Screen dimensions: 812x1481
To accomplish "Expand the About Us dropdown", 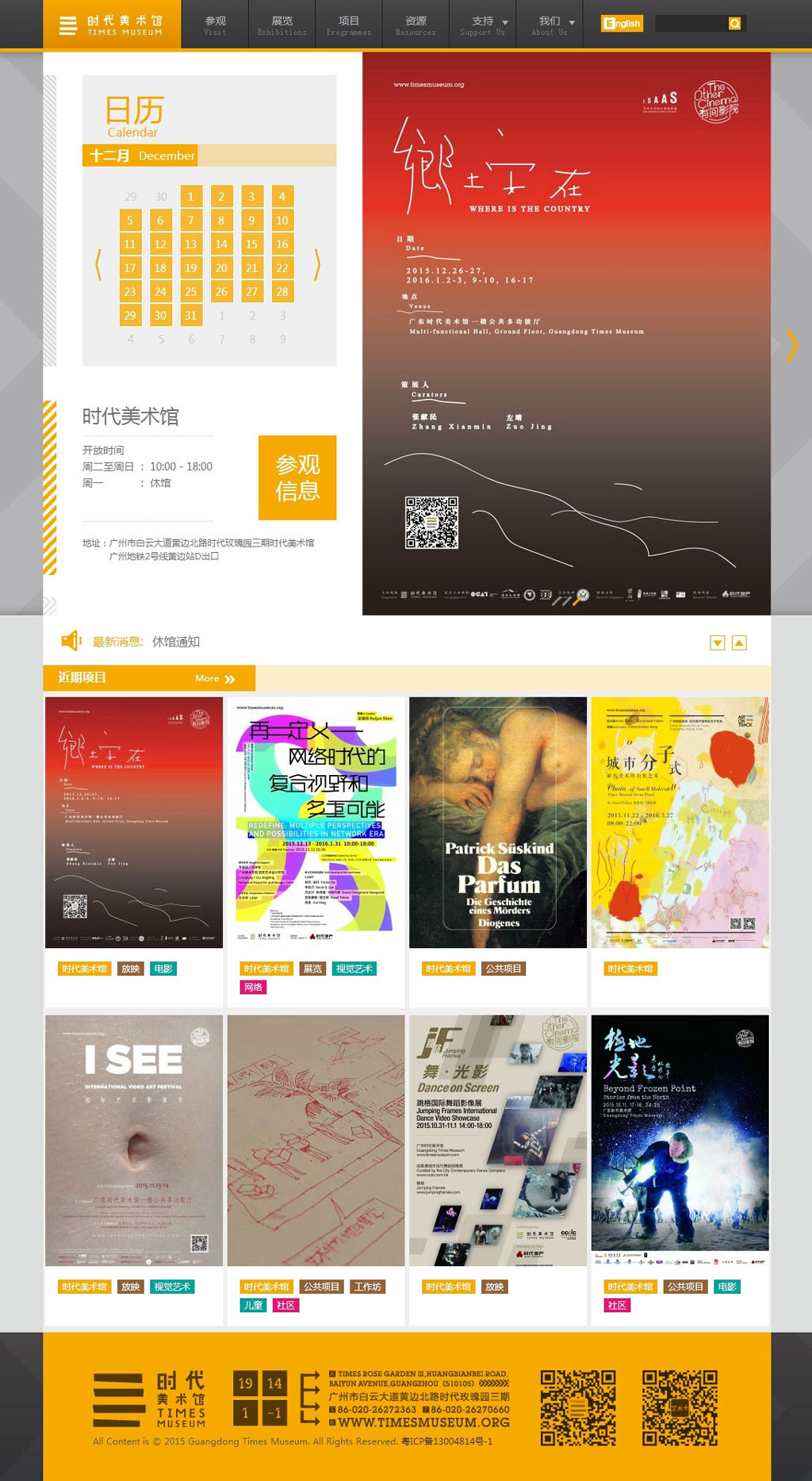I will [x=550, y=25].
